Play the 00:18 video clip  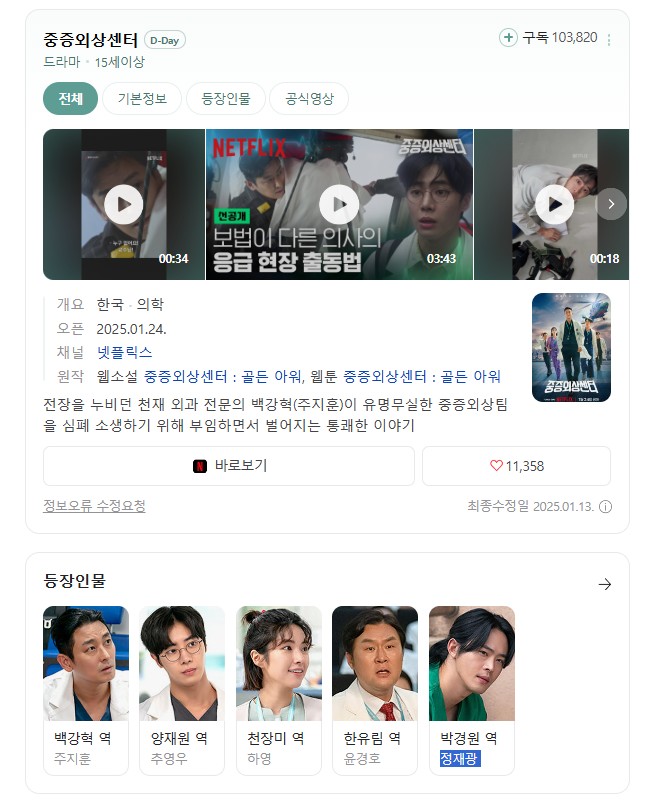(554, 205)
